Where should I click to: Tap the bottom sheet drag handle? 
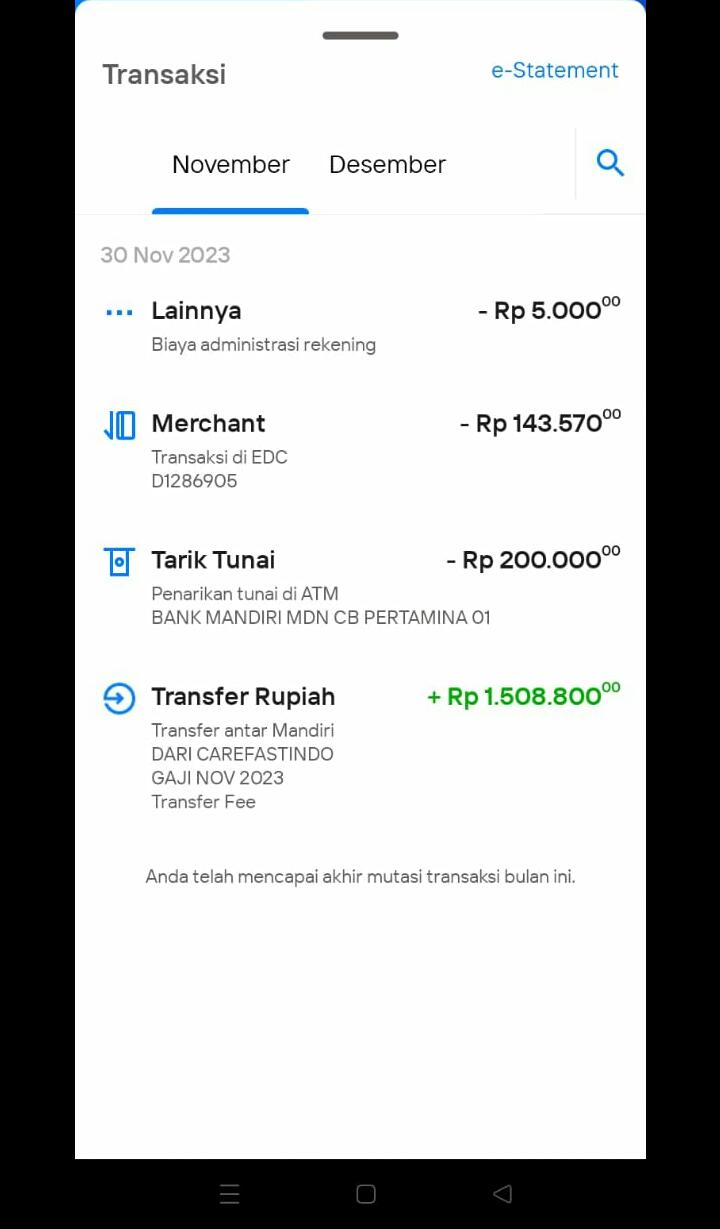360,36
